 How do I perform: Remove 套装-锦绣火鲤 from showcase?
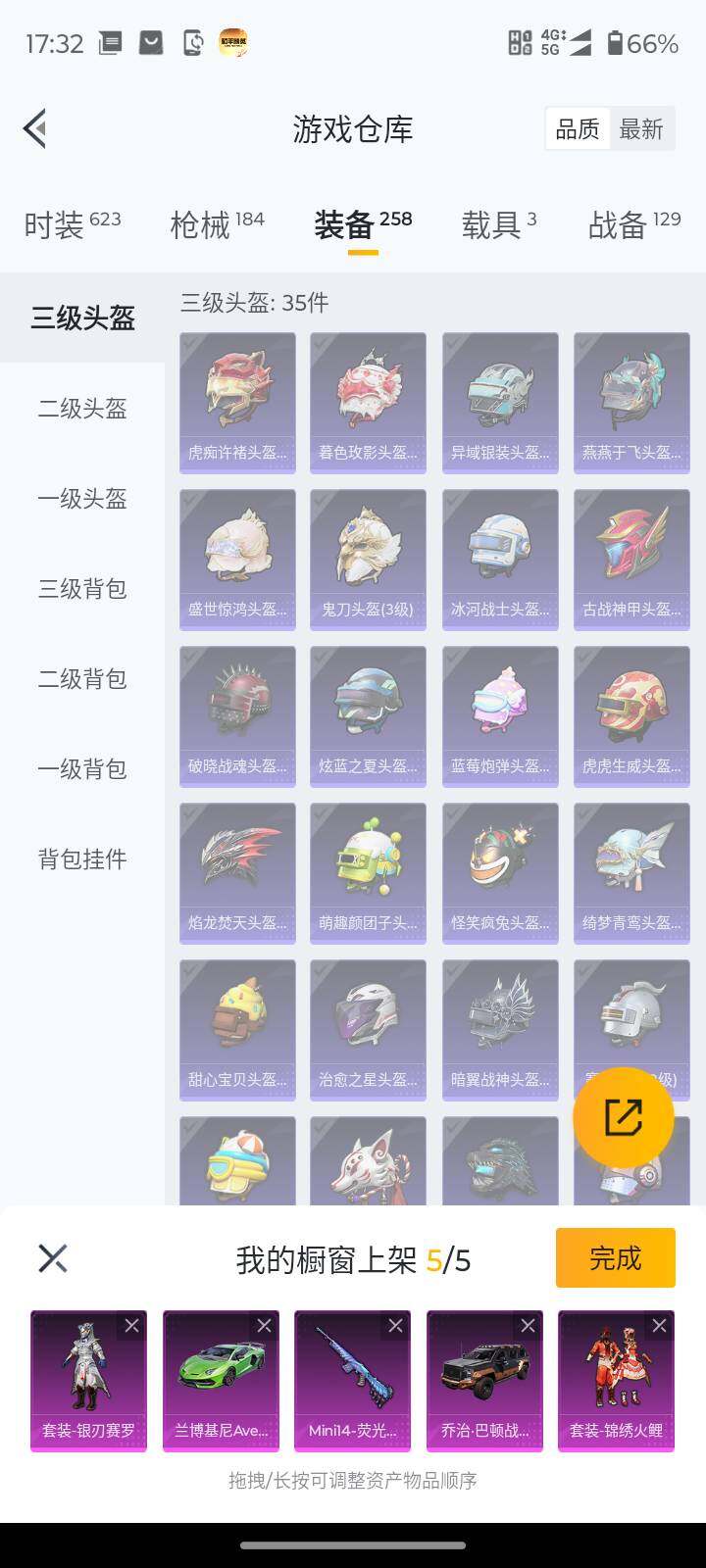pyautogui.click(x=659, y=1326)
